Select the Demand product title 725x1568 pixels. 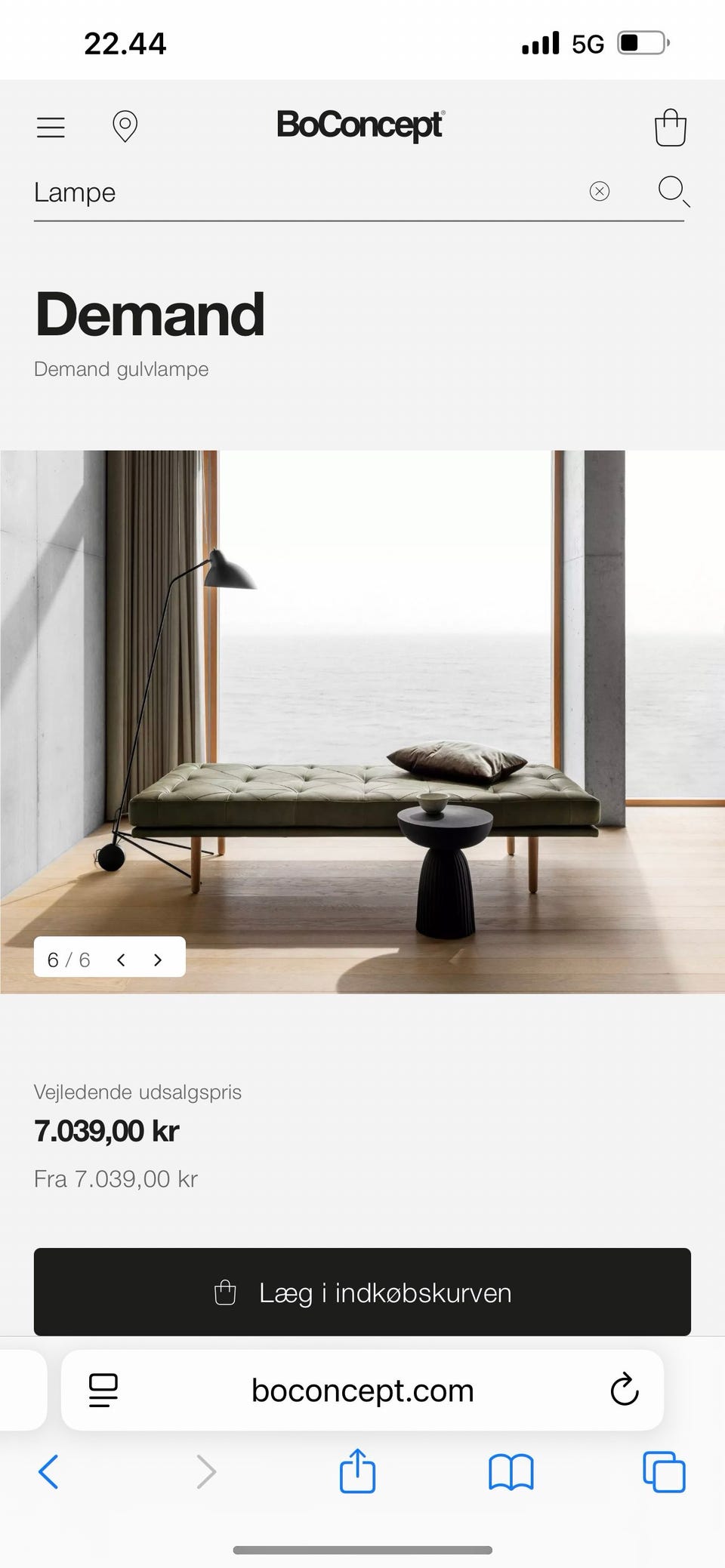[x=149, y=315]
